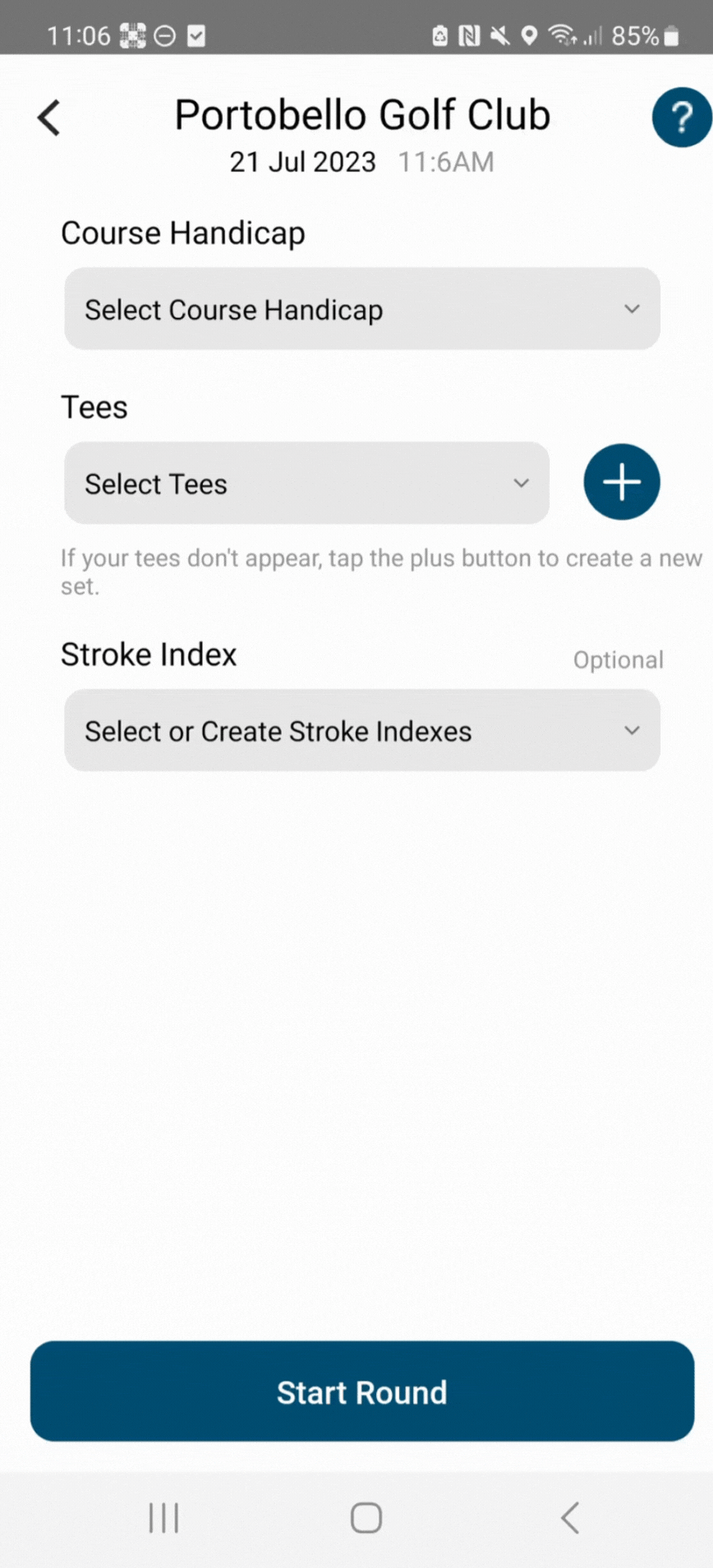Open the help question mark
Viewport: 713px width, 1568px height.
coord(681,118)
